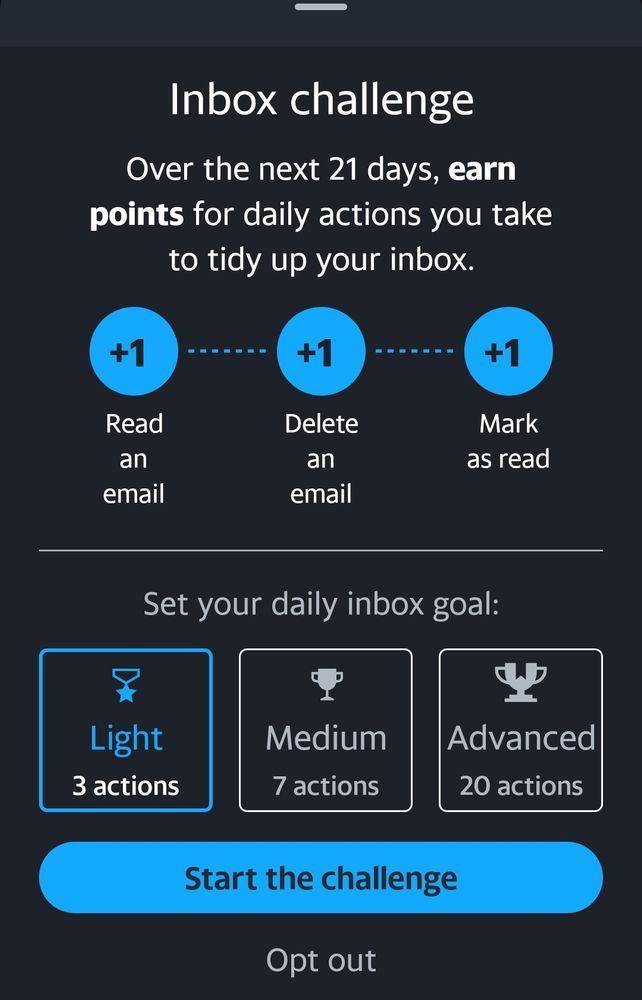
Task: Tap Start the challenge button
Action: tap(321, 878)
